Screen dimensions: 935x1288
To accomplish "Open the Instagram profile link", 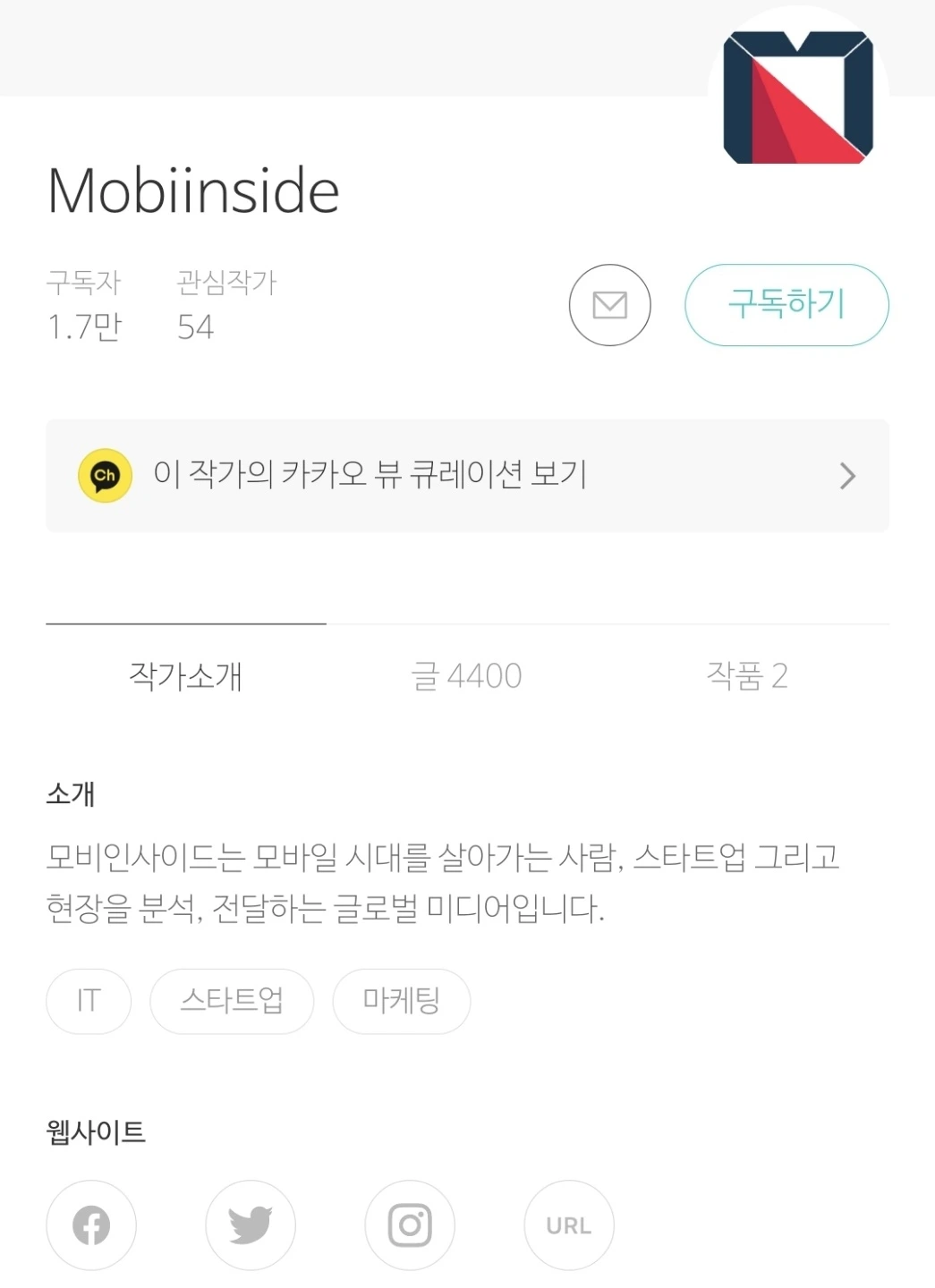I will 410,1225.
